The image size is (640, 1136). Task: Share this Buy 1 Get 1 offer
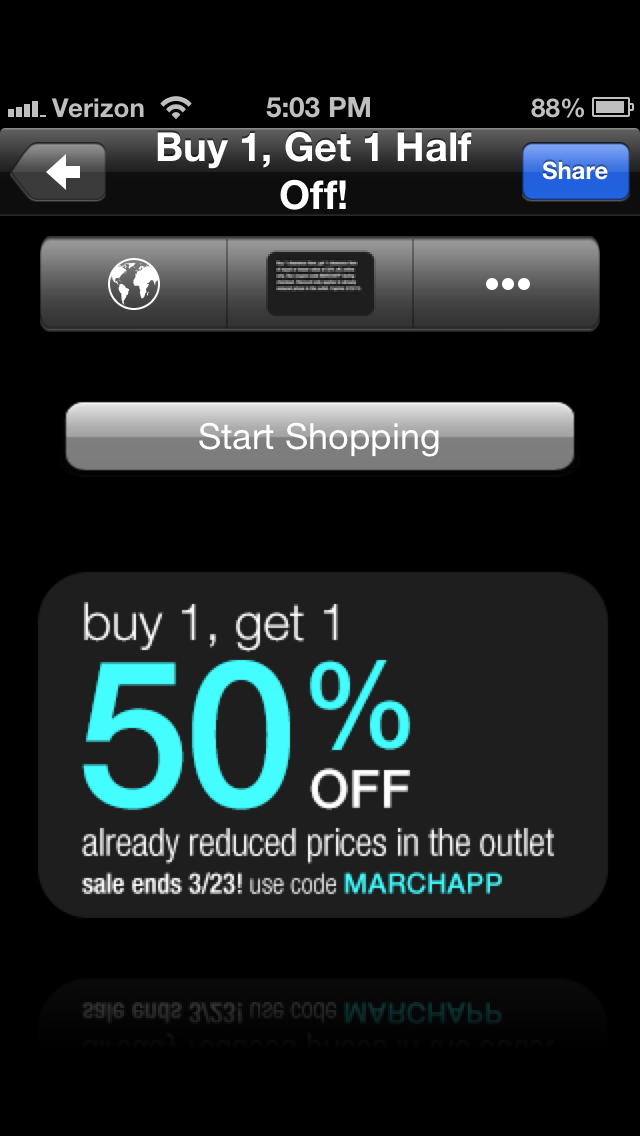point(575,172)
